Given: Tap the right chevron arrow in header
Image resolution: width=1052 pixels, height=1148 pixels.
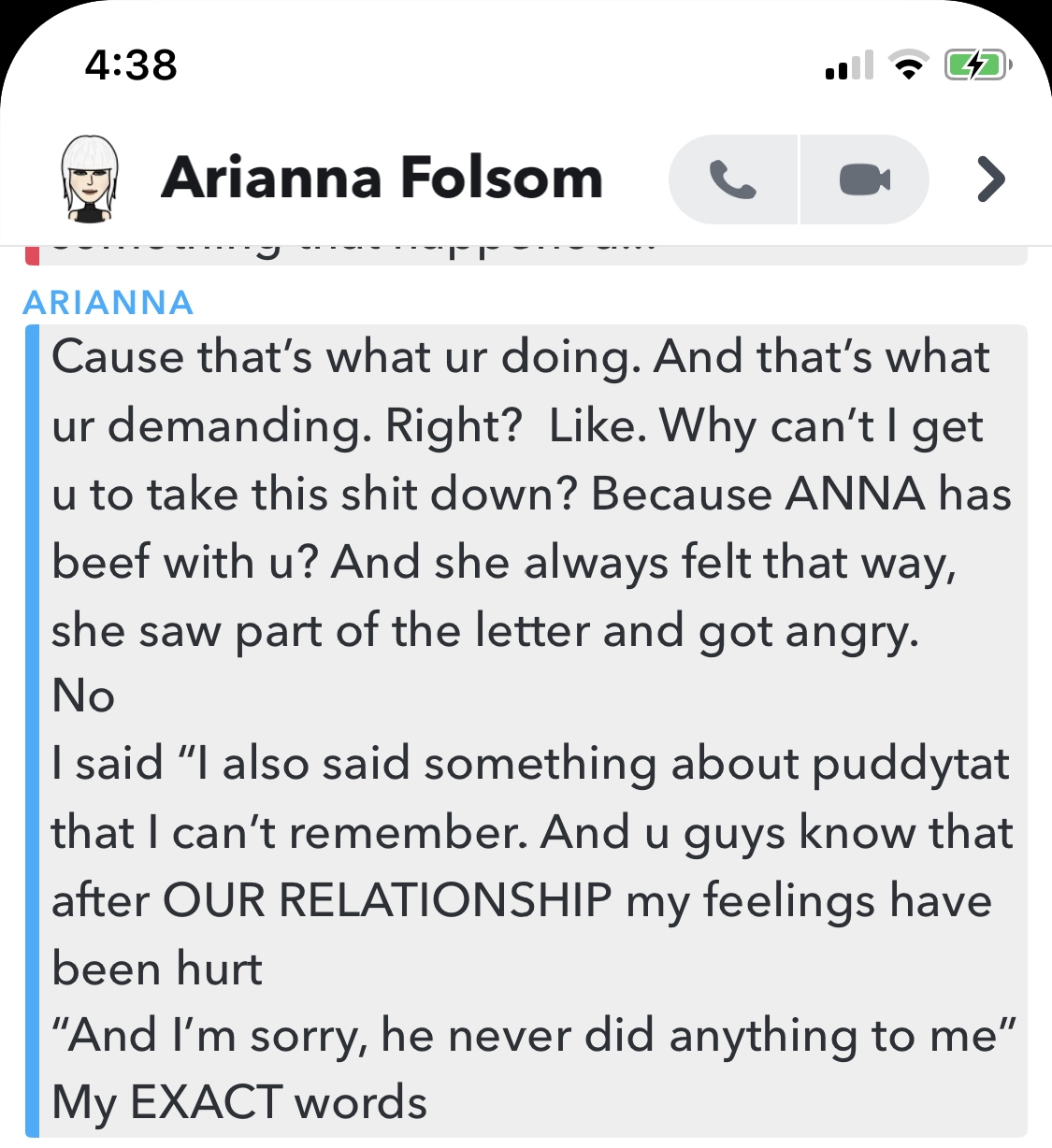Looking at the screenshot, I should (x=990, y=179).
